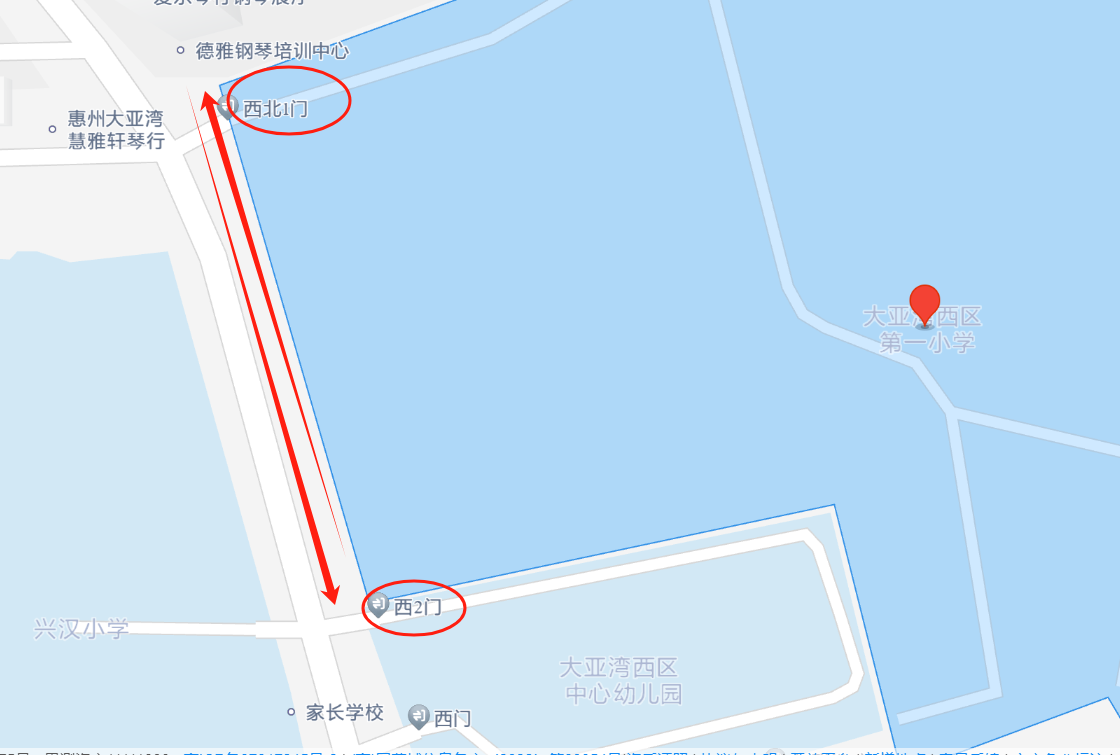The image size is (1120, 755).
Task: Open the 家长学校 place label
Action: click(x=344, y=713)
